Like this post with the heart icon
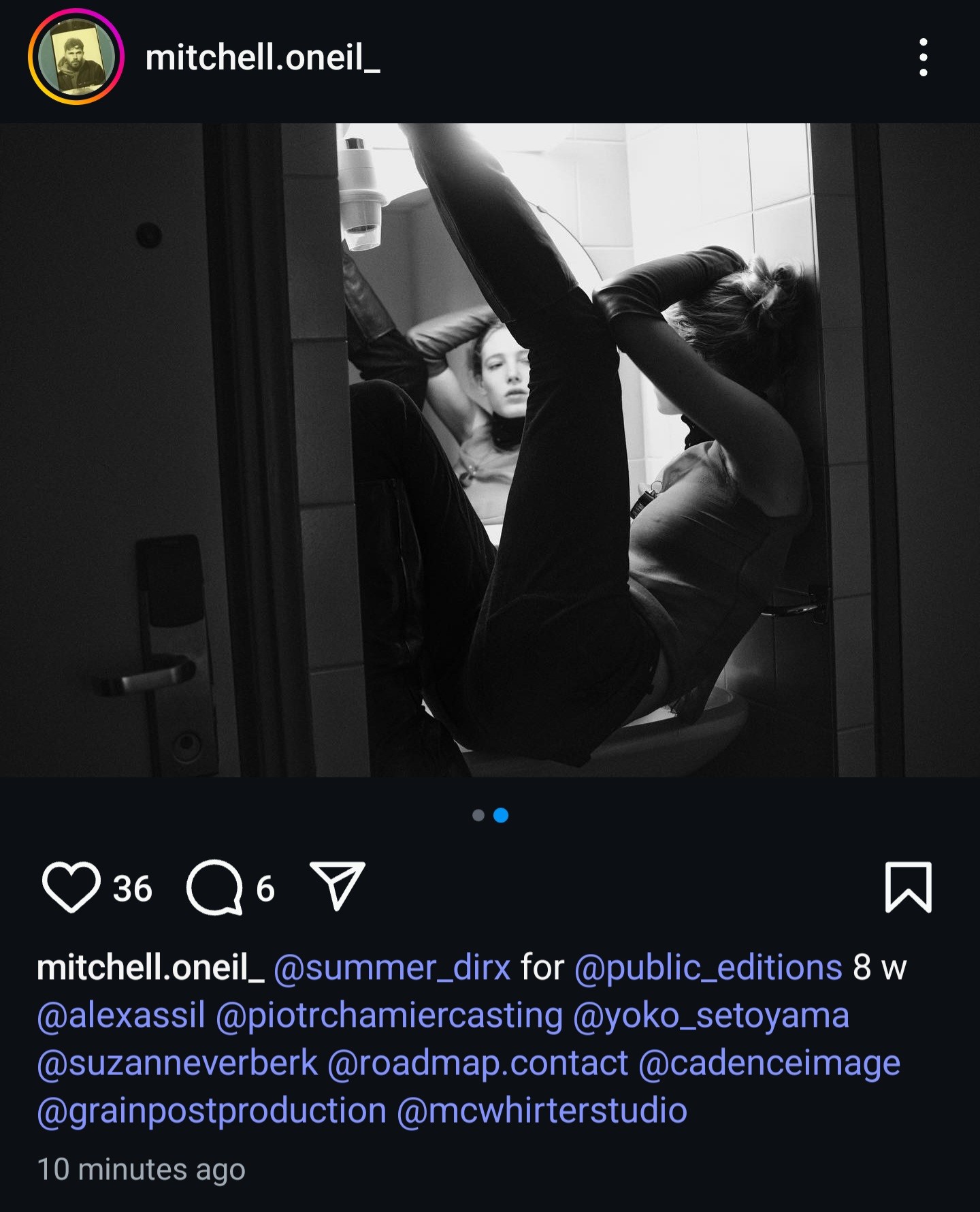Image resolution: width=980 pixels, height=1212 pixels. 71,887
